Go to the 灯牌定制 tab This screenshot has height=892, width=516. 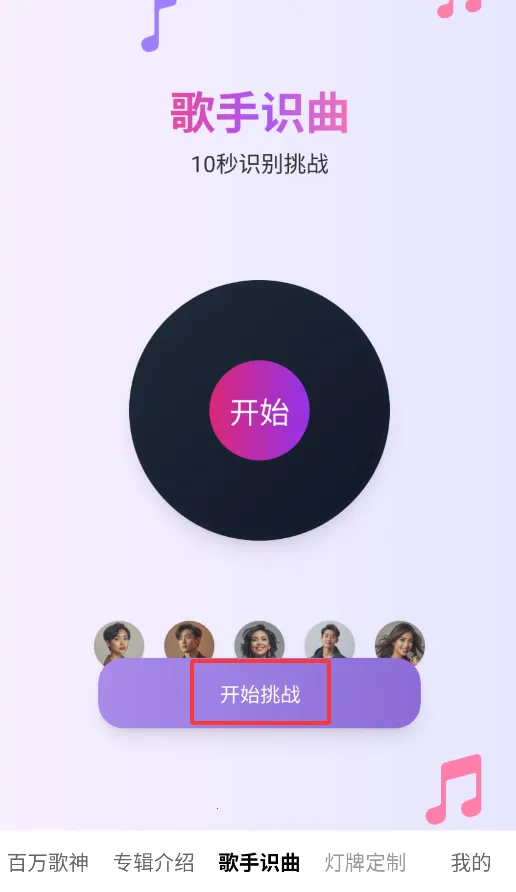365,862
